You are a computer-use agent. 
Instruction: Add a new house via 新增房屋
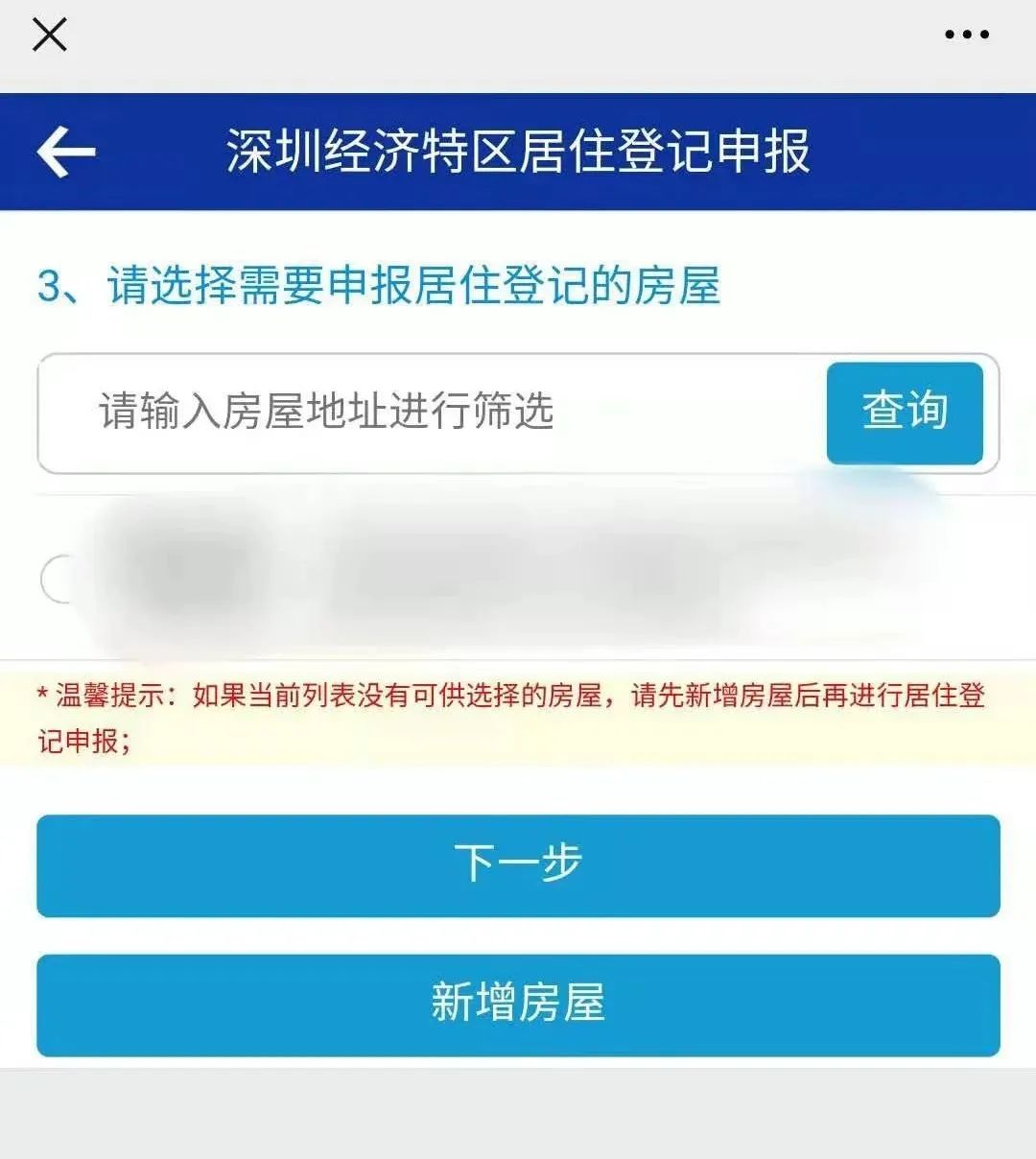pyautogui.click(x=518, y=1005)
